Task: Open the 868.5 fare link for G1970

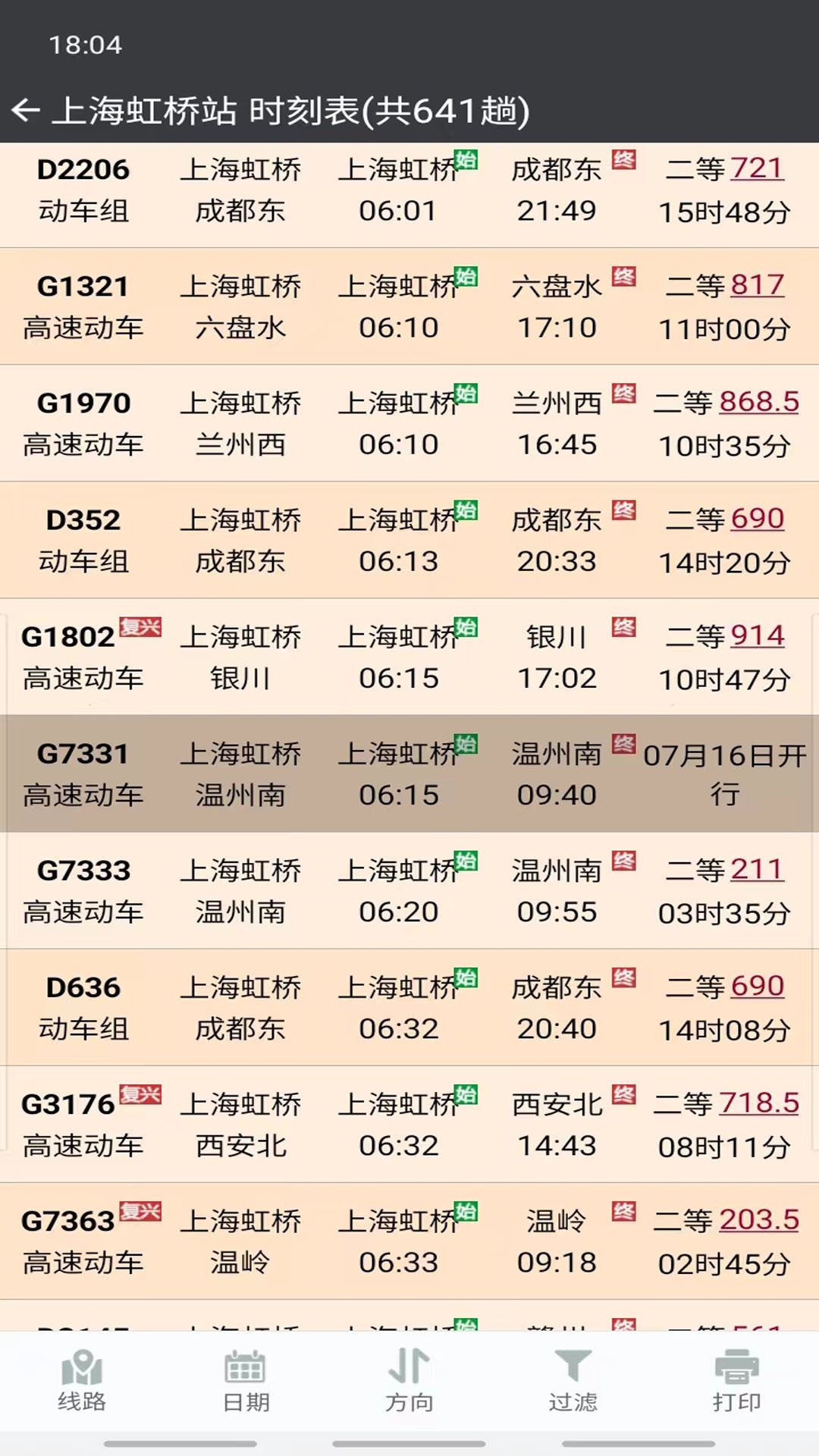Action: [758, 403]
